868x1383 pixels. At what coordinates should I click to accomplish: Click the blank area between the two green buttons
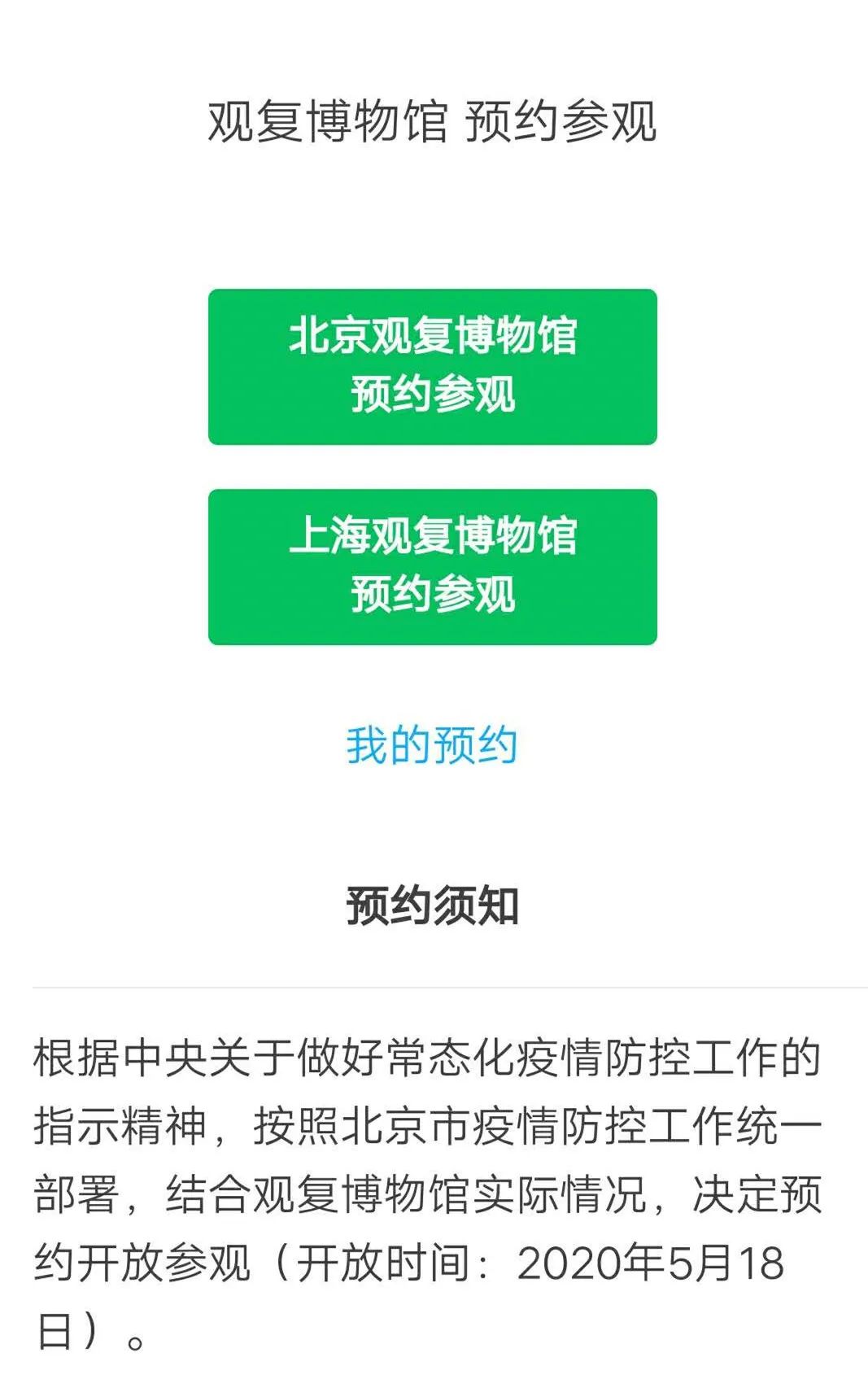[x=432, y=466]
